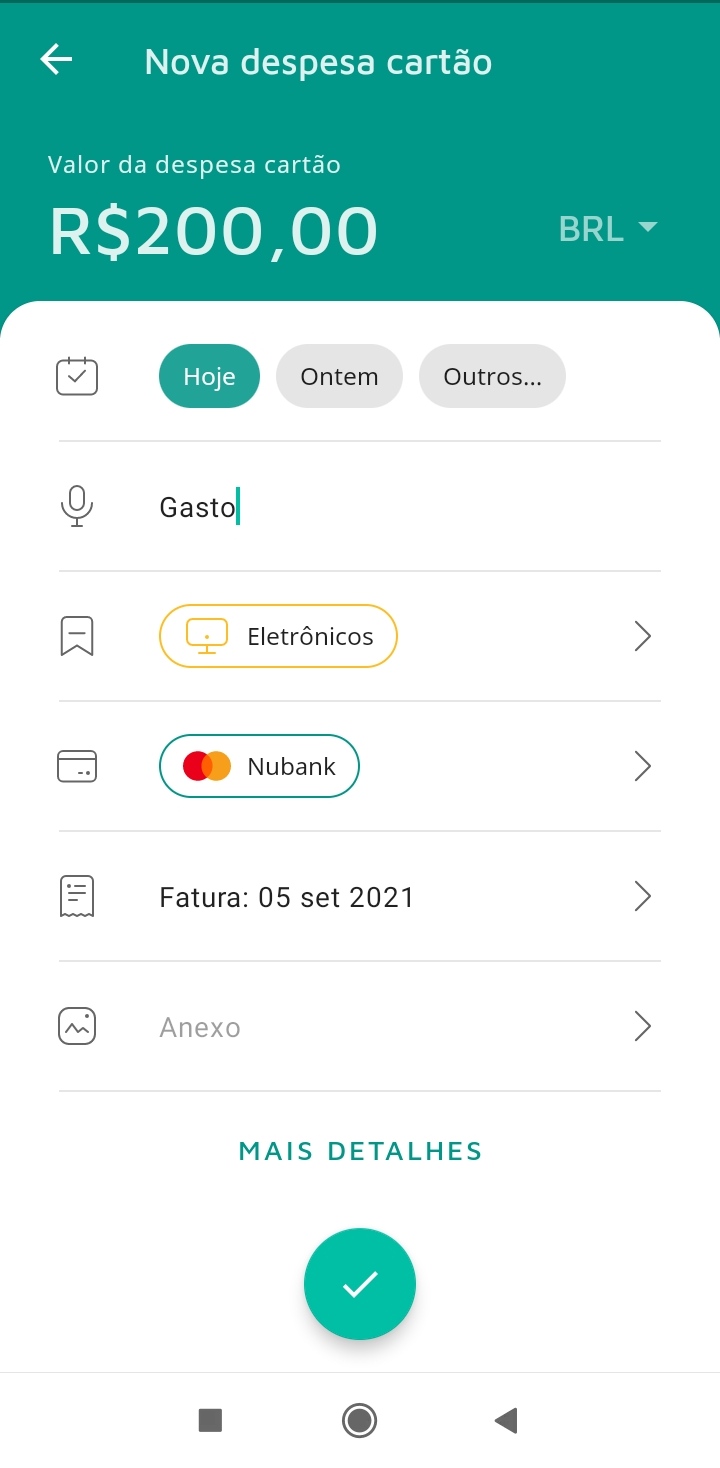The image size is (720, 1468).
Task: Confirm the expense with the checkmark button
Action: [x=360, y=1284]
